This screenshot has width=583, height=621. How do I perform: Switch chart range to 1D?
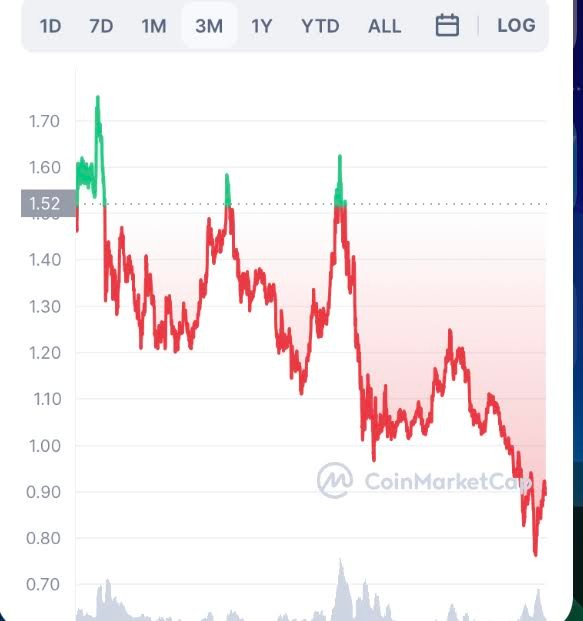pyautogui.click(x=50, y=26)
